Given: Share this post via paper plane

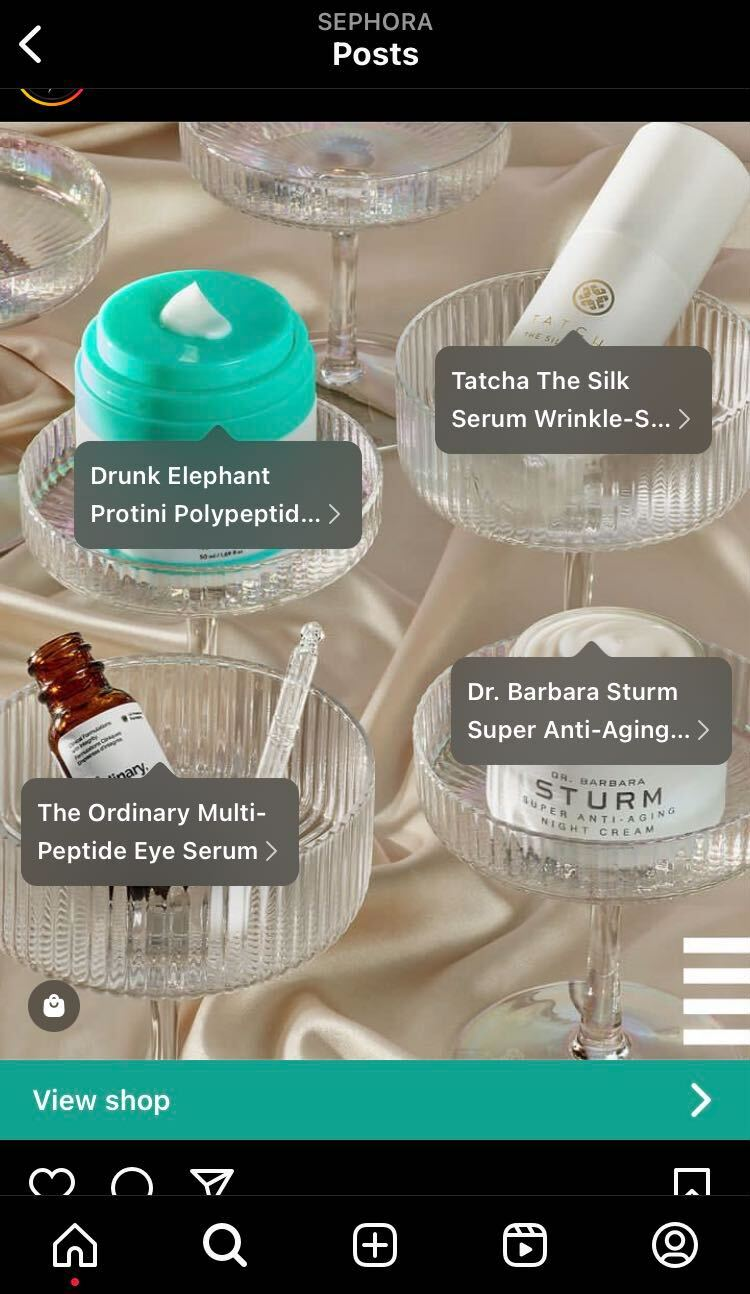Looking at the screenshot, I should click(212, 1182).
